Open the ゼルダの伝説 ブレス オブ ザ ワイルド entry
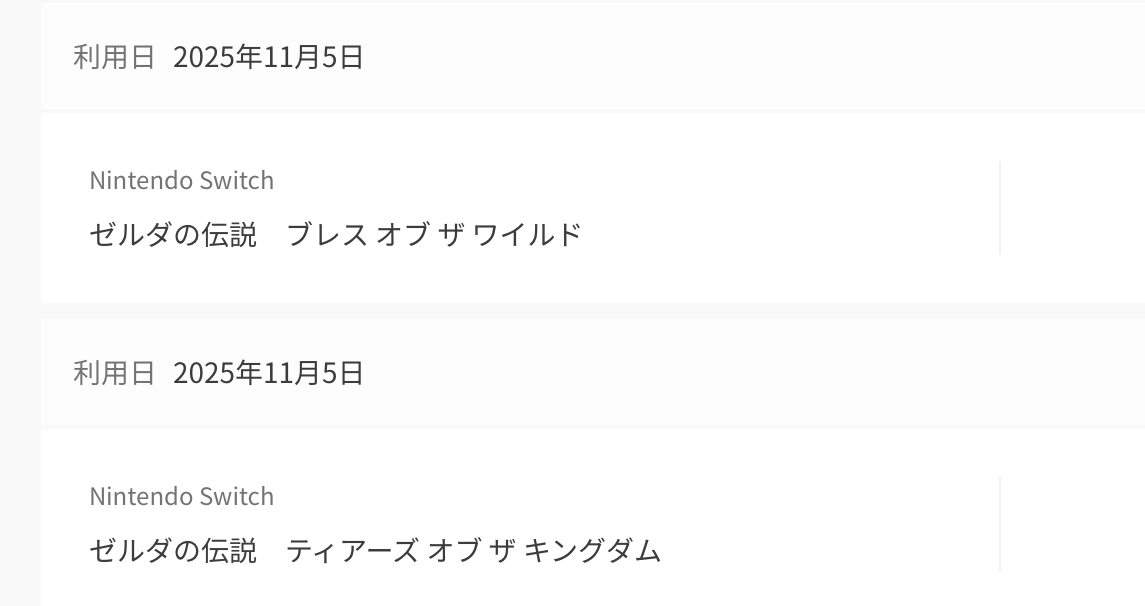This screenshot has height=606, width=1145. [x=335, y=234]
